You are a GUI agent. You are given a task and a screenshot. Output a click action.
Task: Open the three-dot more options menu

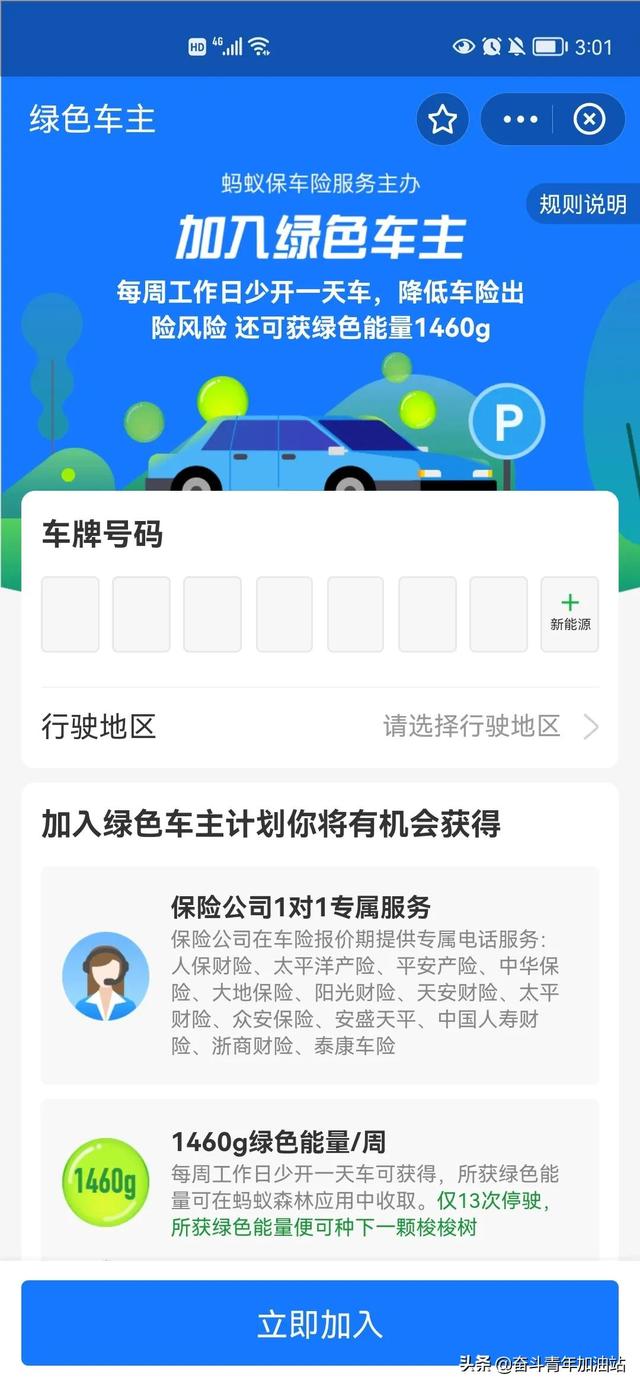pyautogui.click(x=520, y=120)
